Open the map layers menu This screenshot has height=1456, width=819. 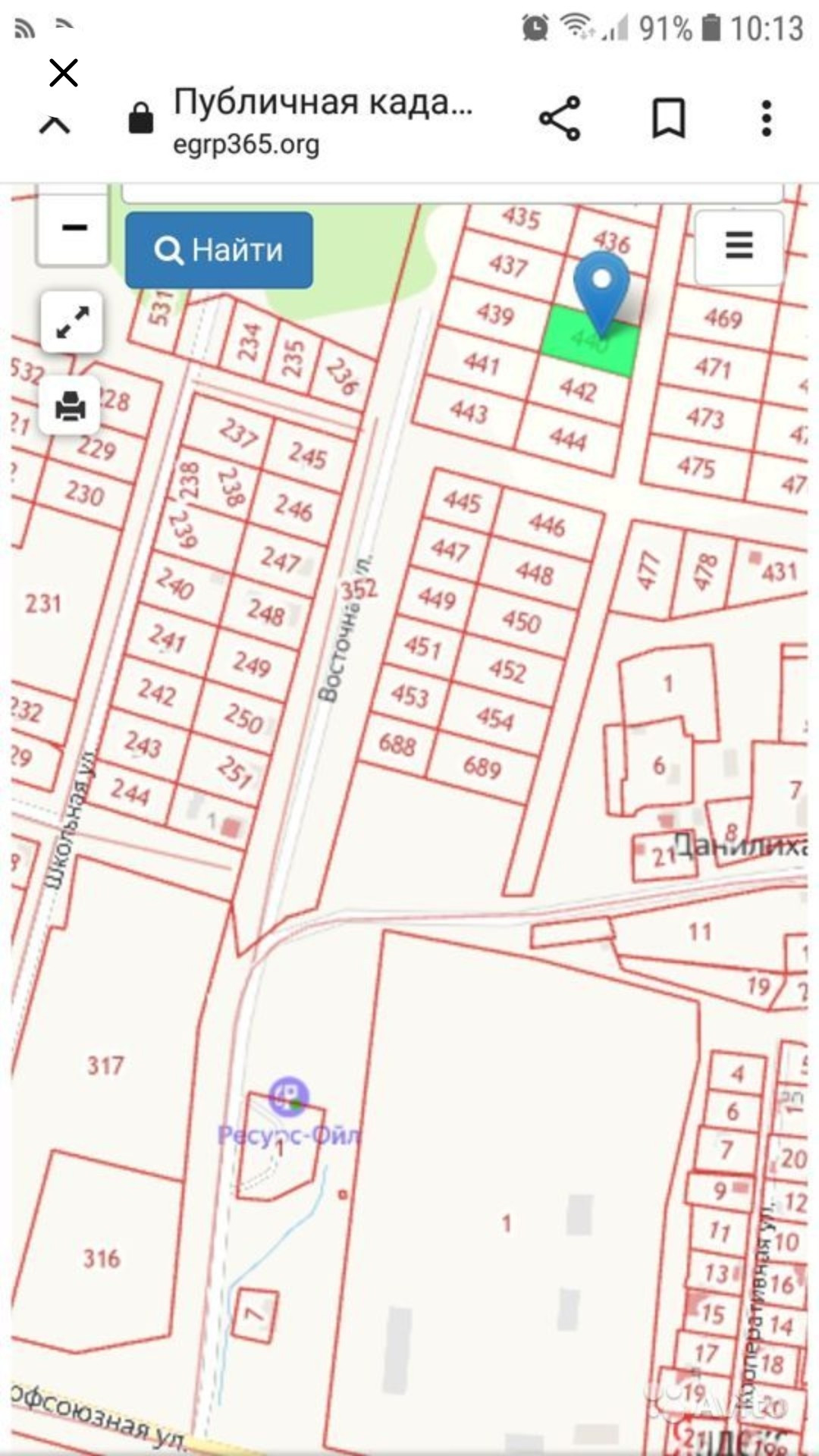pyautogui.click(x=739, y=246)
